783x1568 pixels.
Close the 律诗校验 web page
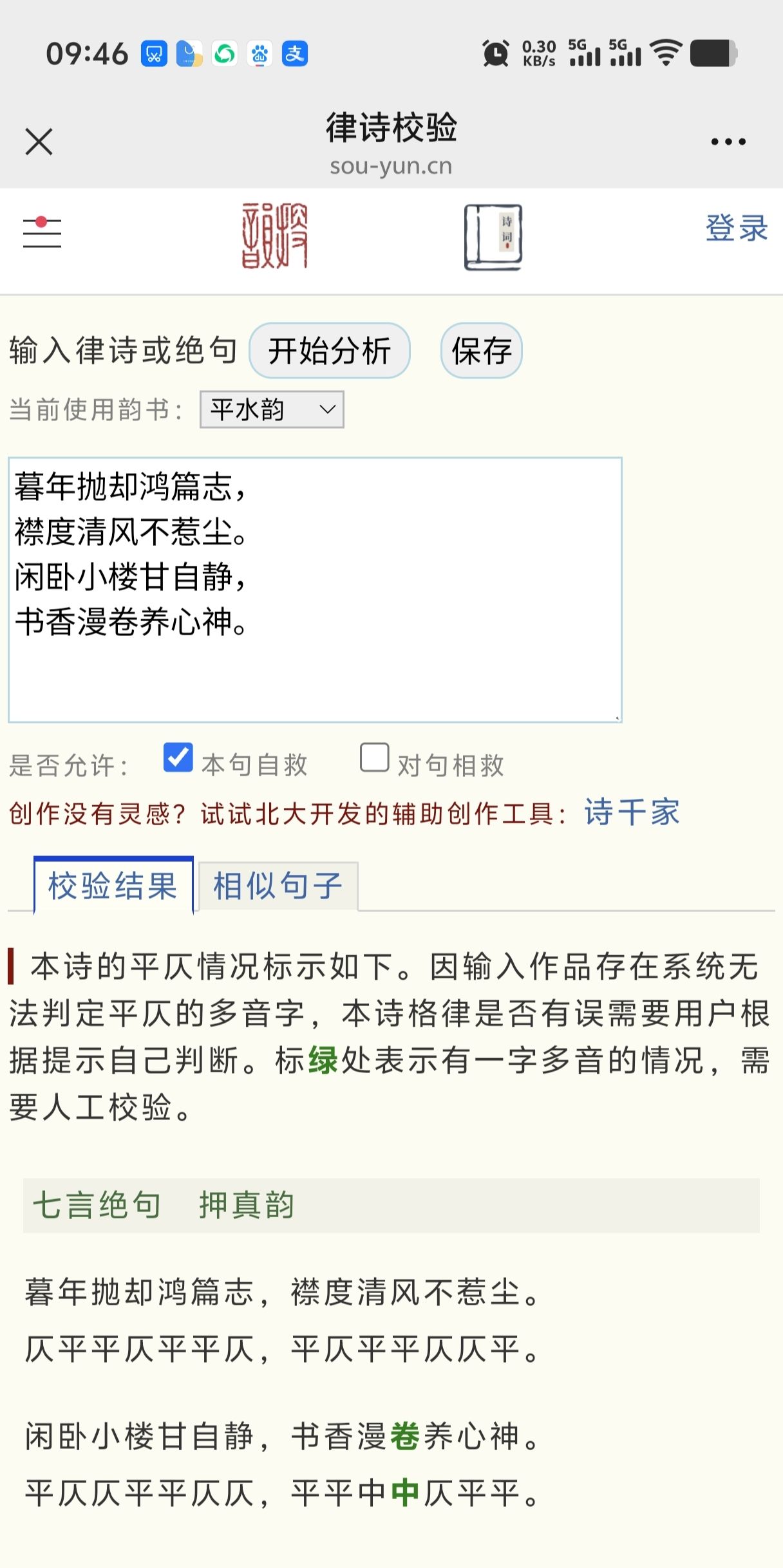click(x=39, y=142)
